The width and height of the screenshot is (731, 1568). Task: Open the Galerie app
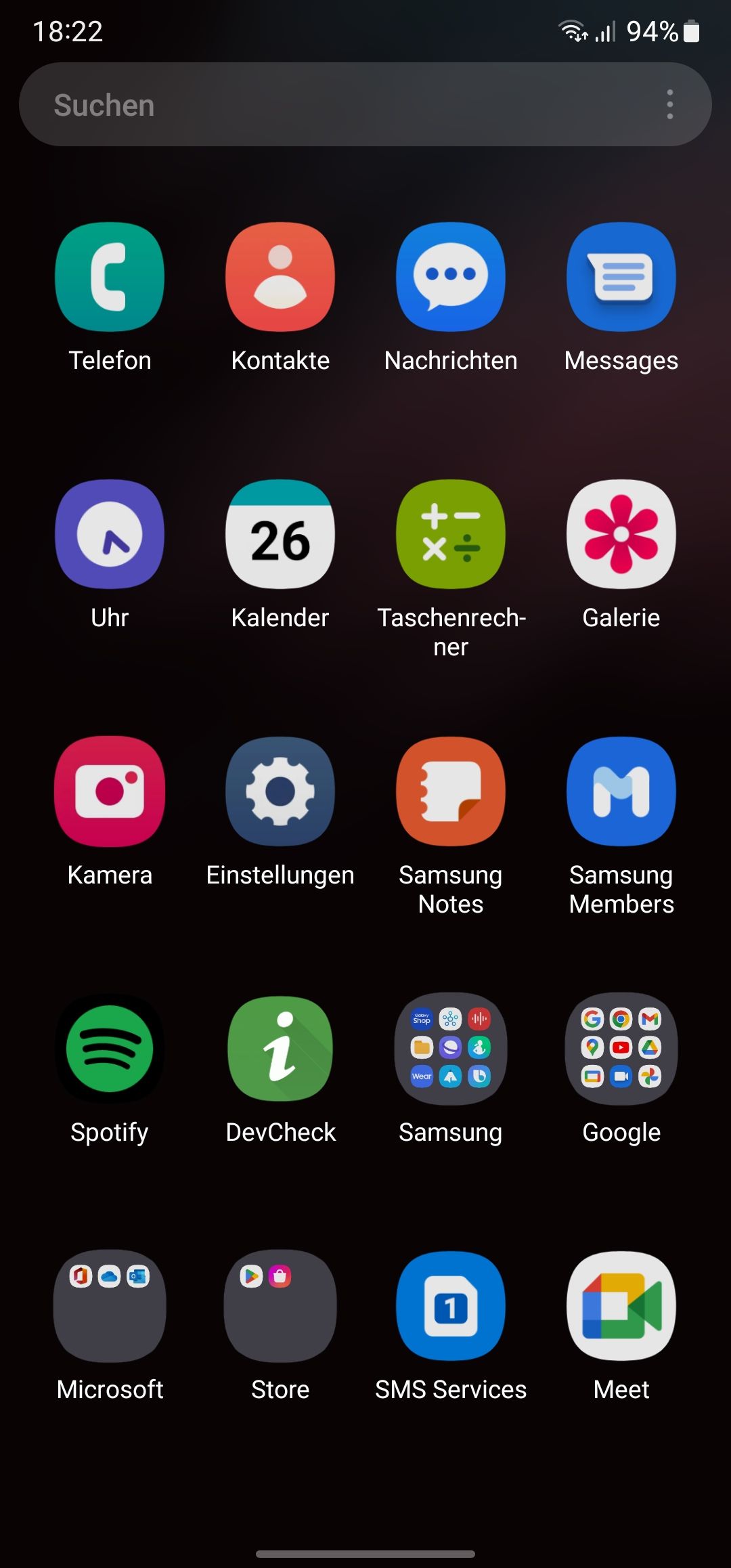click(x=621, y=535)
